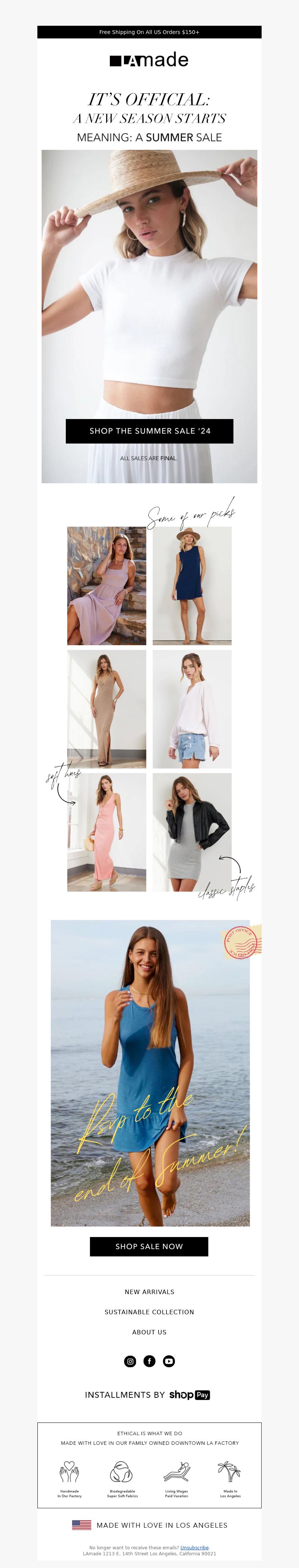This screenshot has width=299, height=1568.
Task: Open the gray dress with leather jacket
Action: point(192,832)
